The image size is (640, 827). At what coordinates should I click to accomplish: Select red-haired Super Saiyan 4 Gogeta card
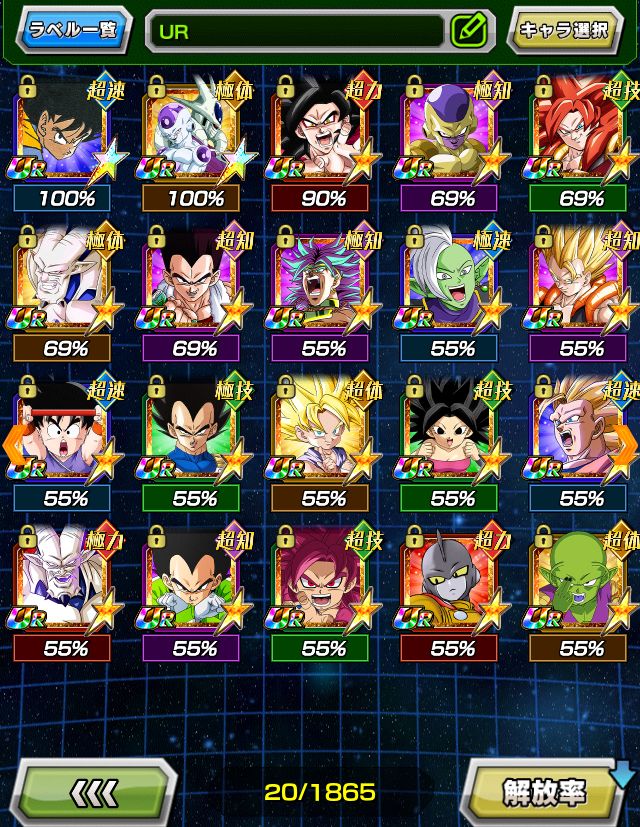click(581, 130)
